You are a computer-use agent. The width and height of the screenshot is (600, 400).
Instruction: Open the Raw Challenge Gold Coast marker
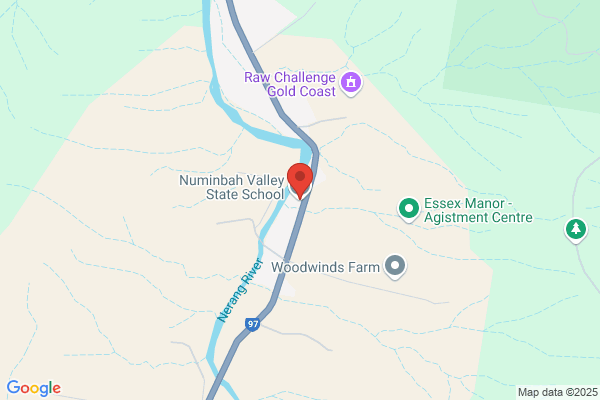tap(351, 83)
